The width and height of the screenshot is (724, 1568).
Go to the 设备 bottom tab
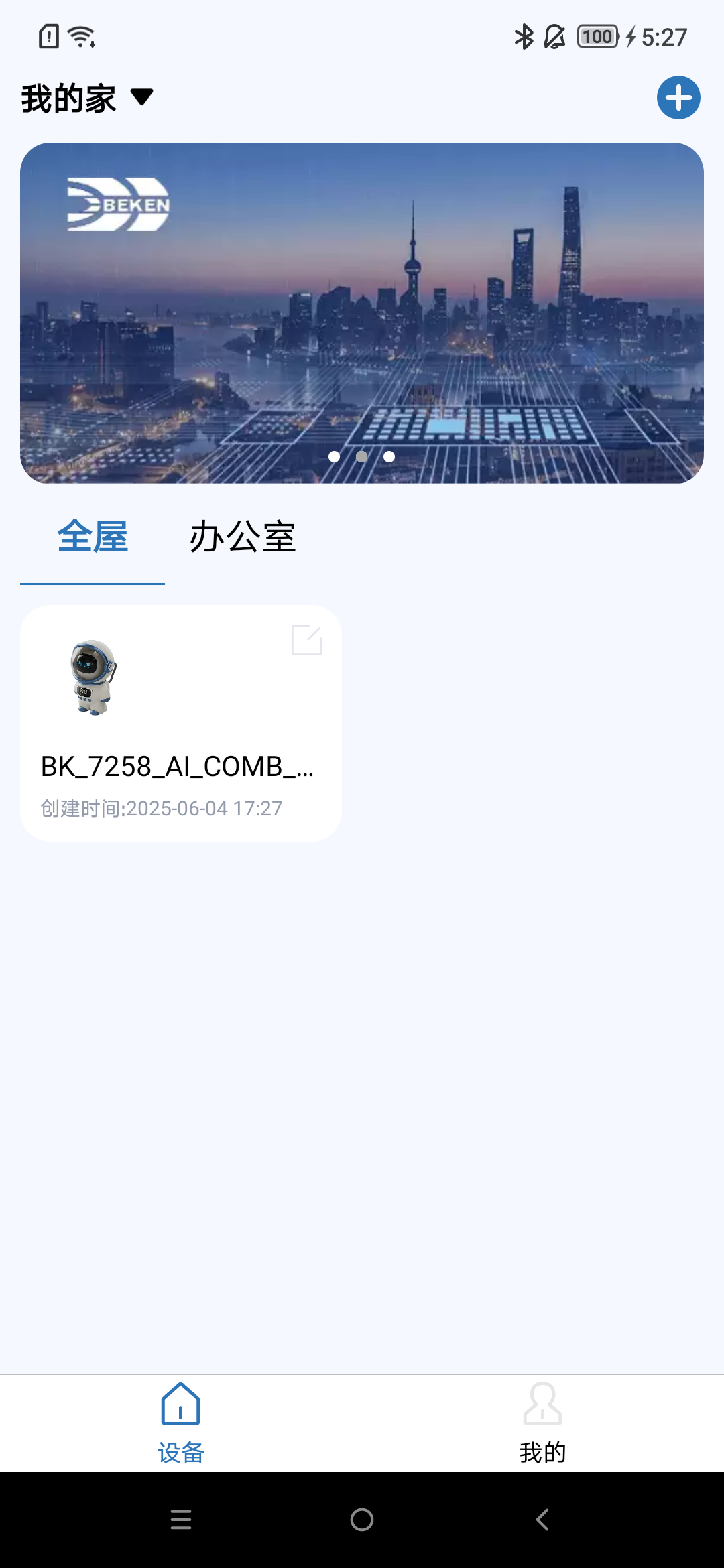coord(181,1423)
